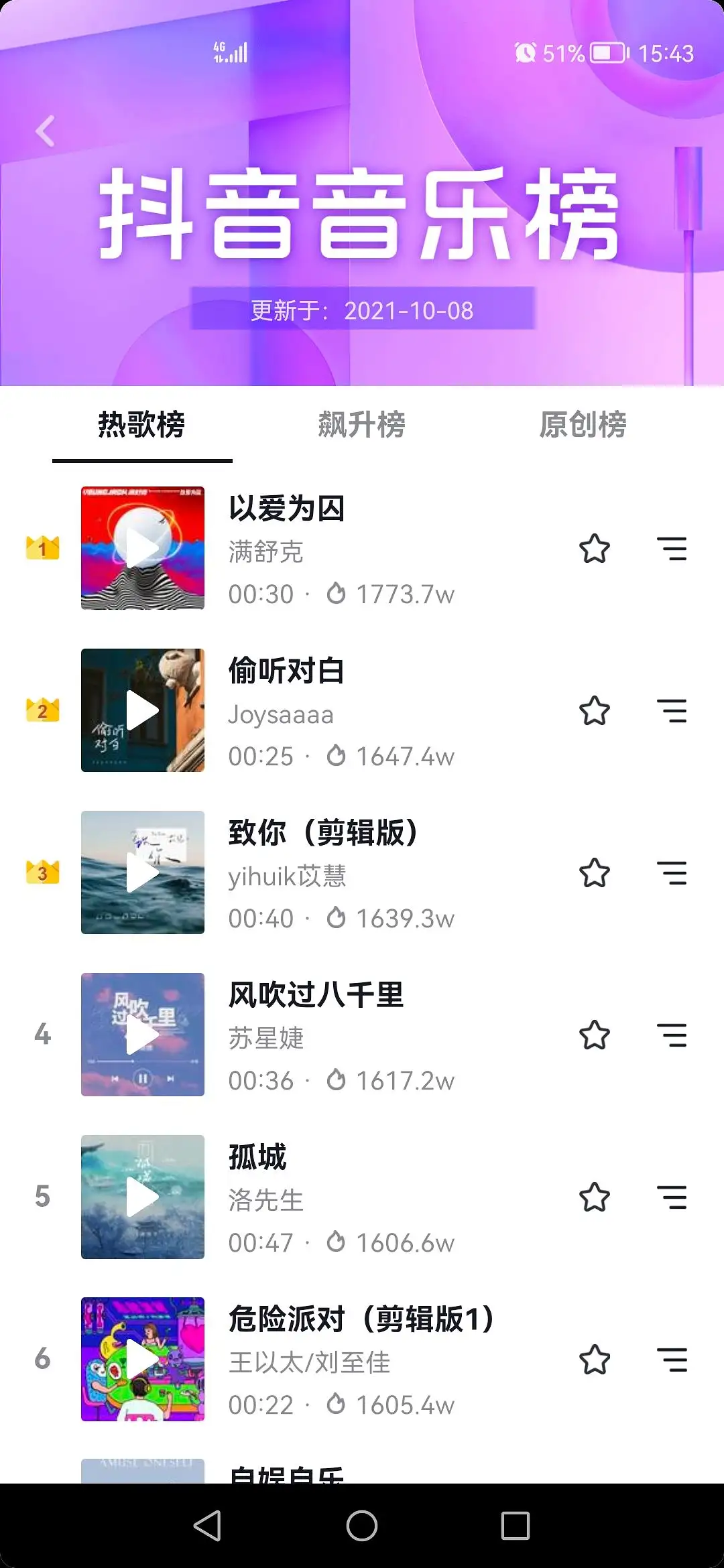Favorite 致你（剪辑版）
The width and height of the screenshot is (724, 1568).
pos(595,873)
